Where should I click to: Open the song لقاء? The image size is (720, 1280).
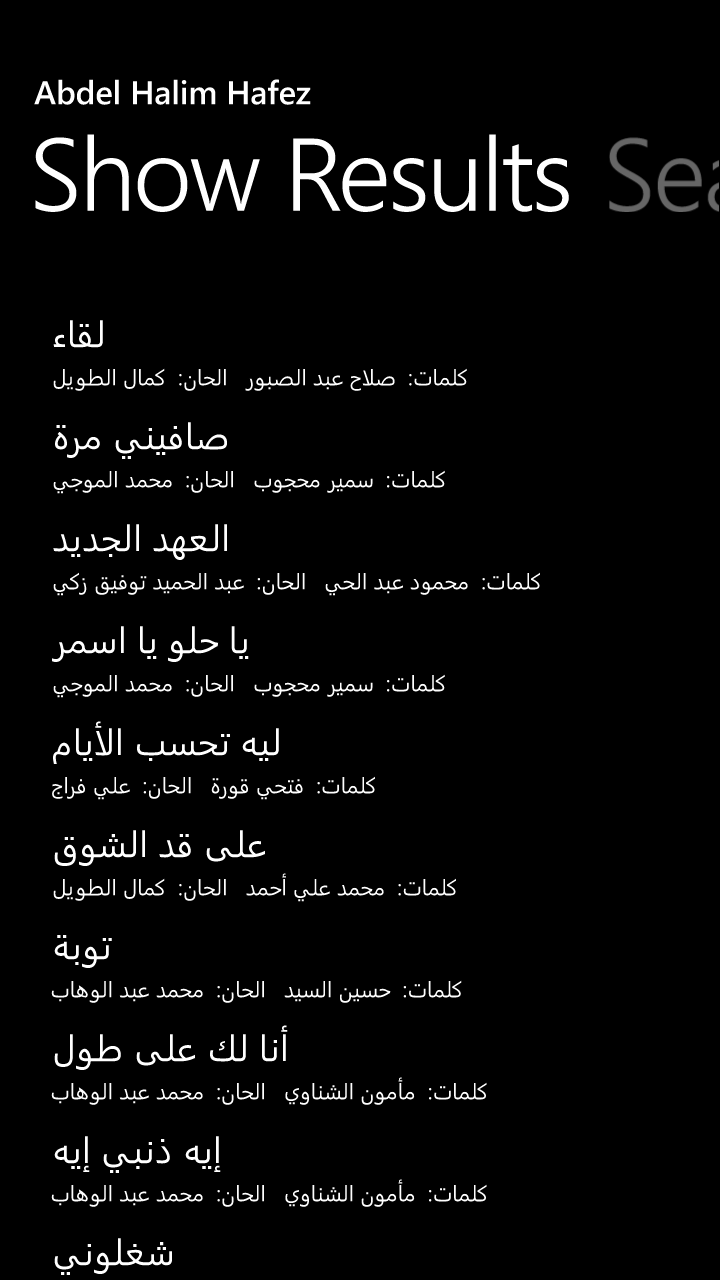79,336
